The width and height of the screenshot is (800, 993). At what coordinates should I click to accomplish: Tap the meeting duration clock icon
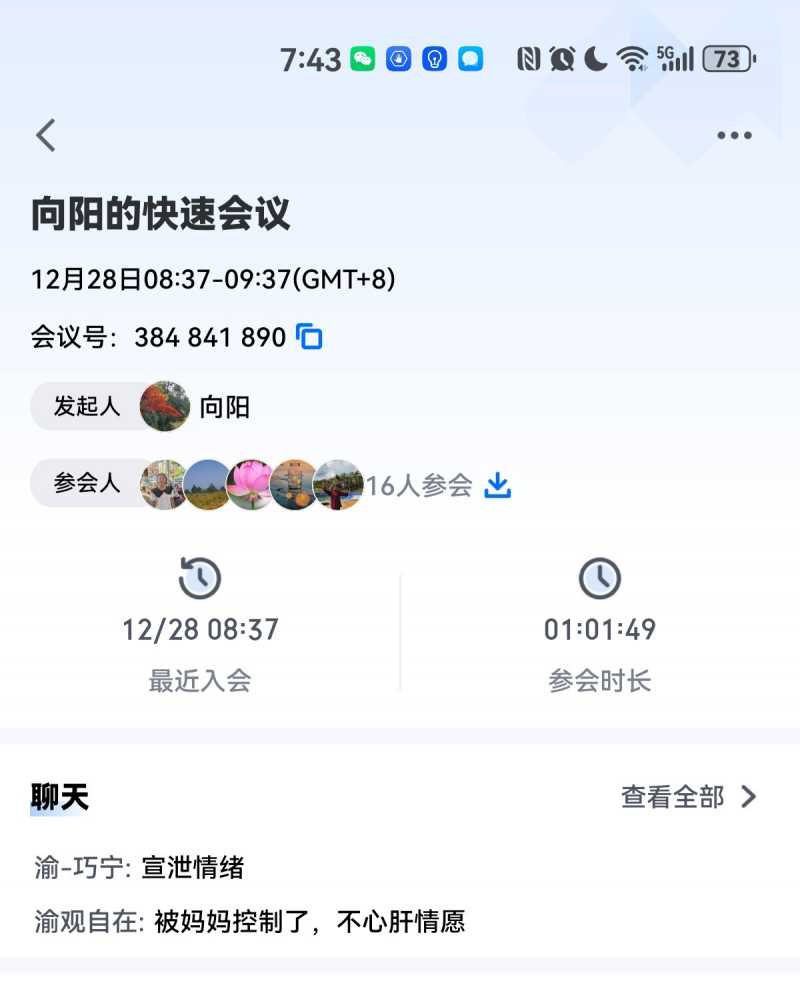point(599,578)
